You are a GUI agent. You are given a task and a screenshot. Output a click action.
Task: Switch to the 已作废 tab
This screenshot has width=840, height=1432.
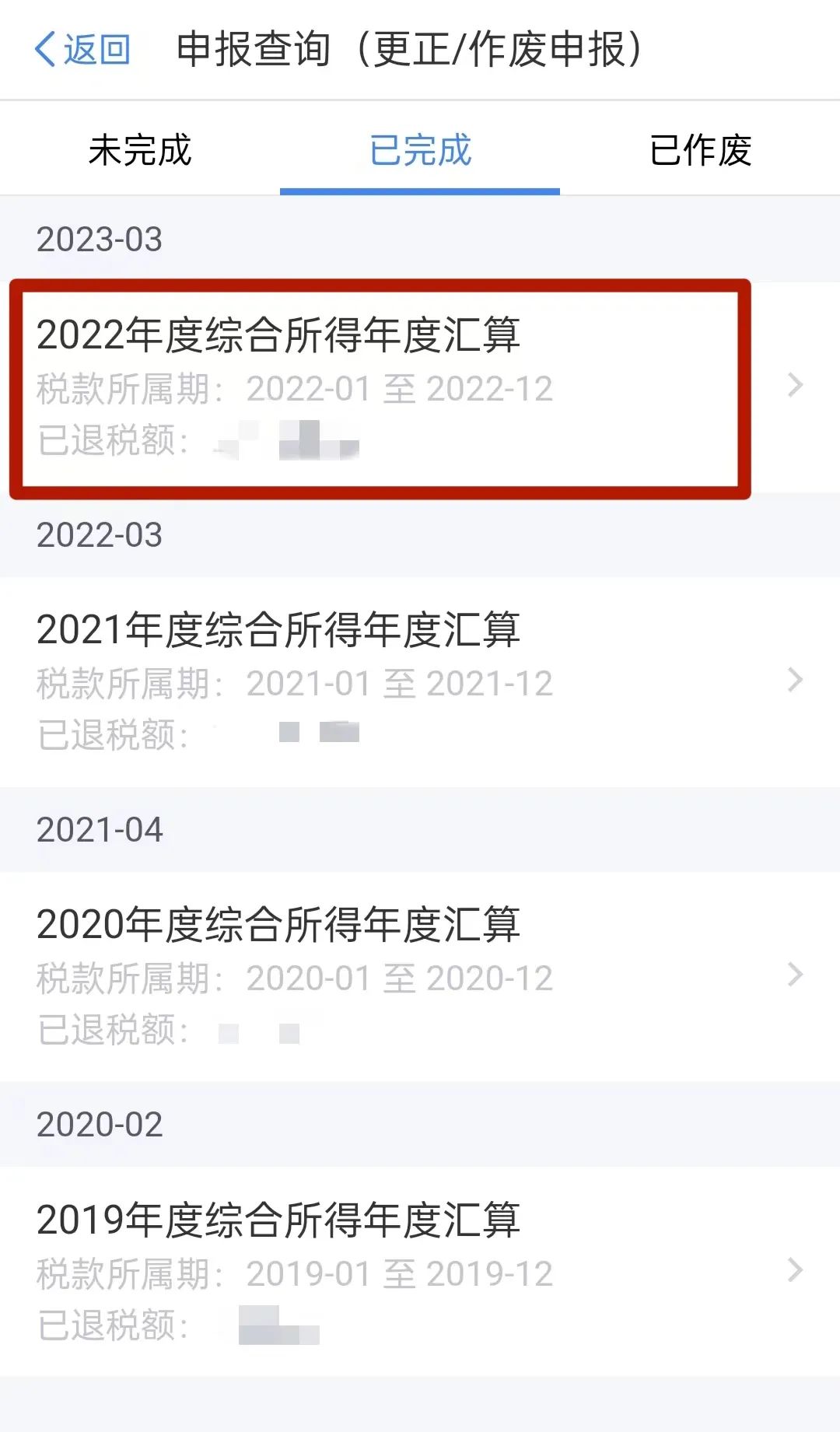click(700, 149)
